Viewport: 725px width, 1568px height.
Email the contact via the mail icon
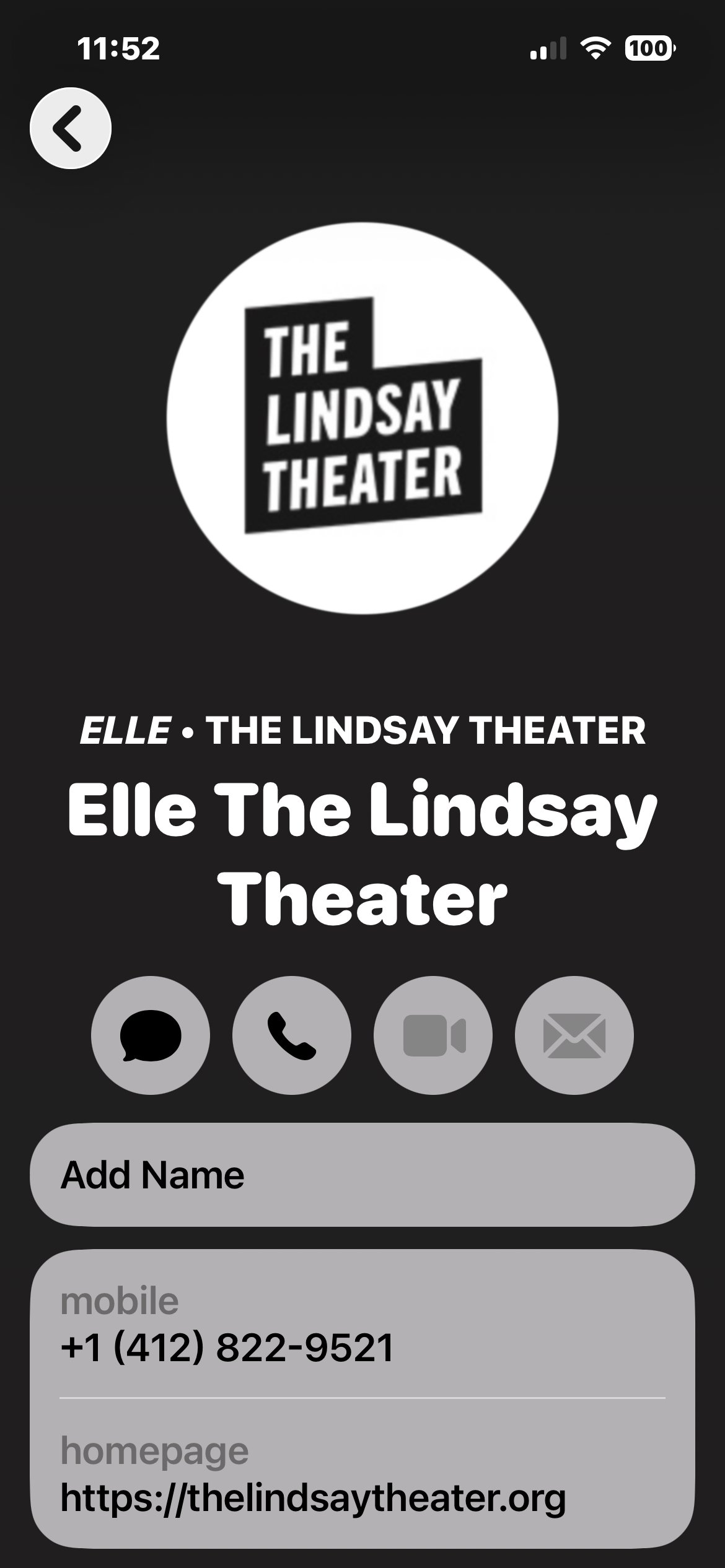coord(574,1035)
